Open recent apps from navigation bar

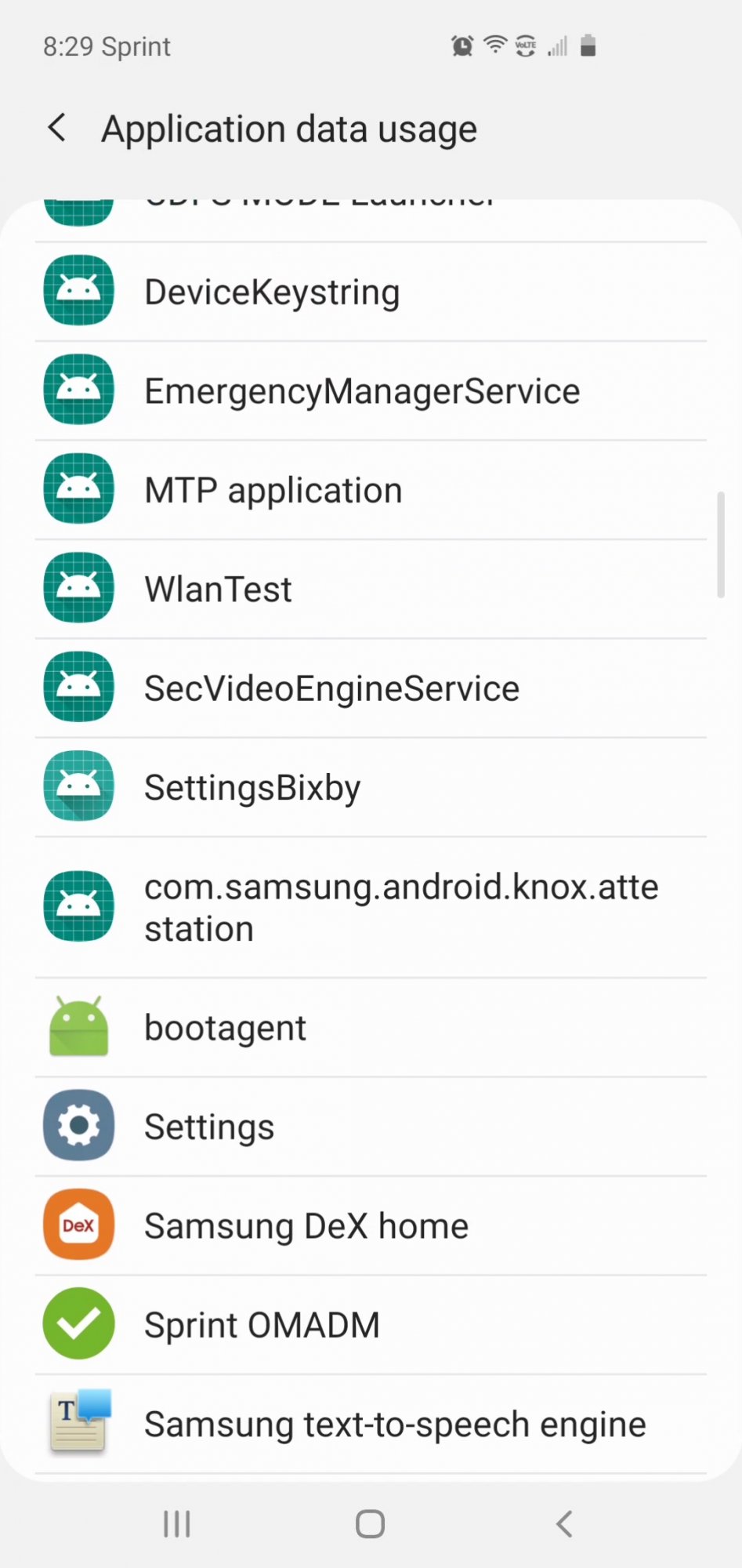(x=177, y=1524)
